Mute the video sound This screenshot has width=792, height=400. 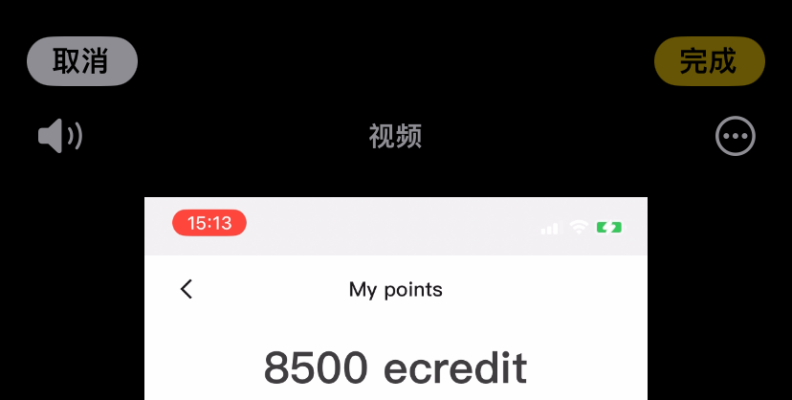click(60, 136)
